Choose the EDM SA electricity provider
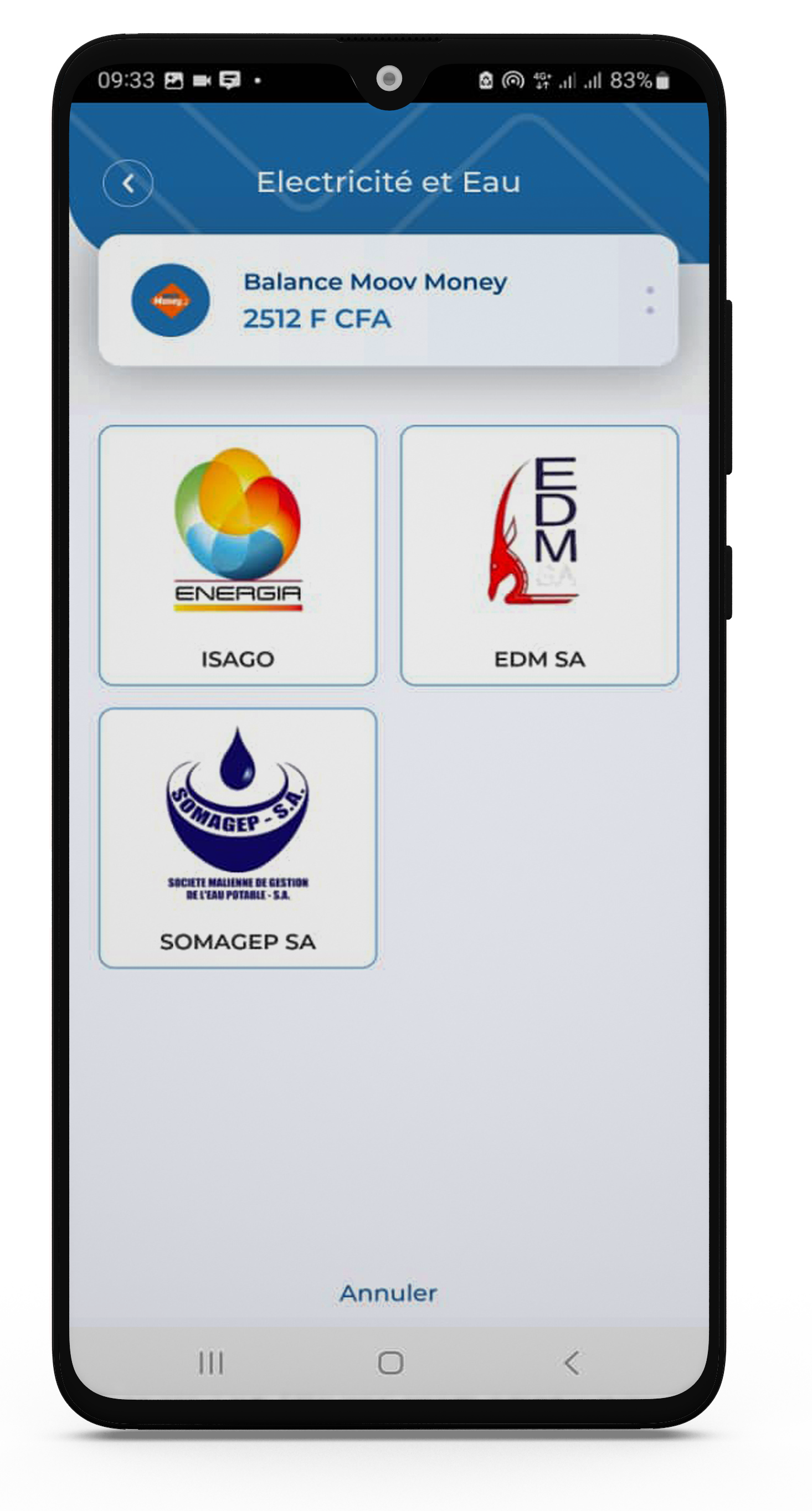Image resolution: width=812 pixels, height=1511 pixels. pos(539,555)
